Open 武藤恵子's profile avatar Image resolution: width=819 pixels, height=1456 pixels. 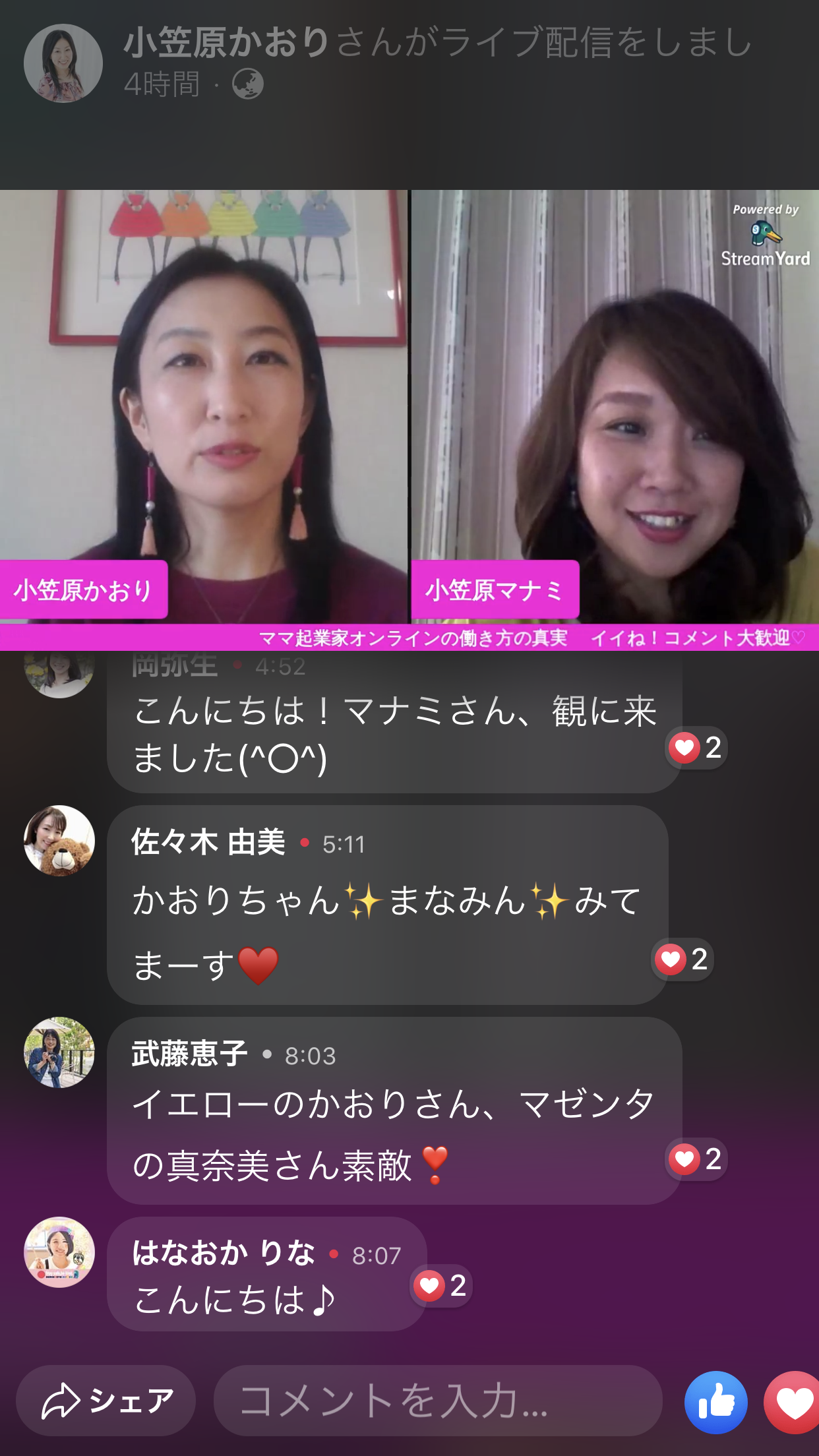point(59,1052)
